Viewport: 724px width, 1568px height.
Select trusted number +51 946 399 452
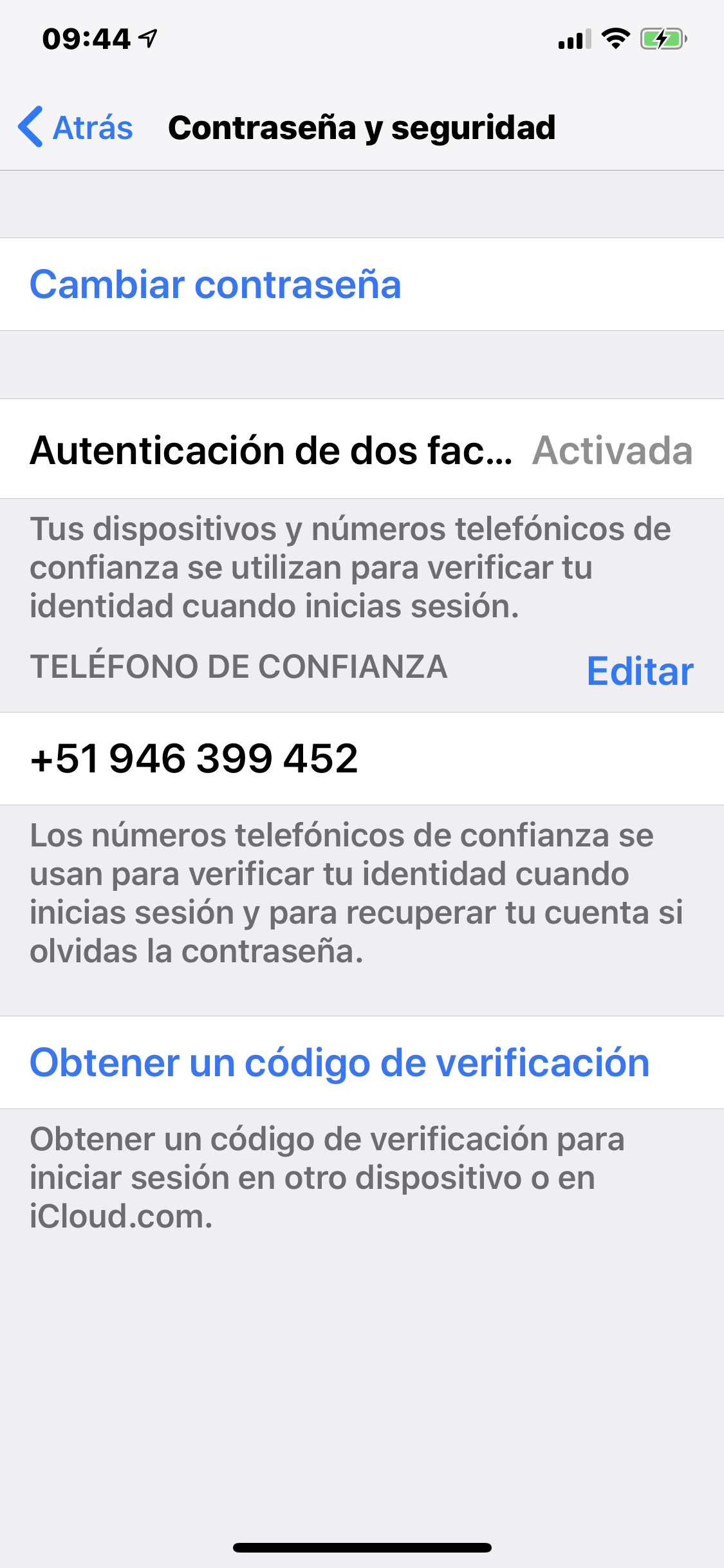[x=194, y=758]
